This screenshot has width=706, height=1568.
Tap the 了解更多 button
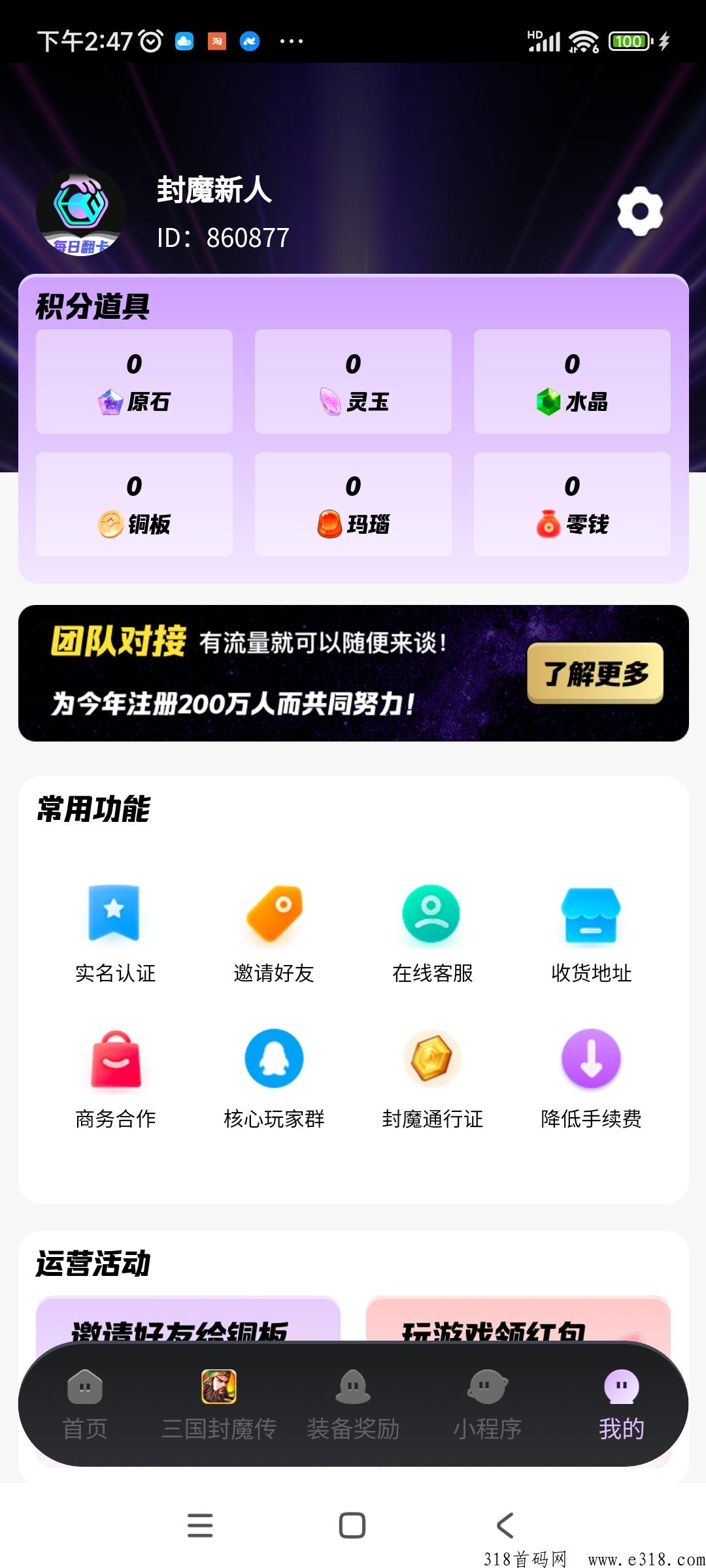(x=595, y=673)
